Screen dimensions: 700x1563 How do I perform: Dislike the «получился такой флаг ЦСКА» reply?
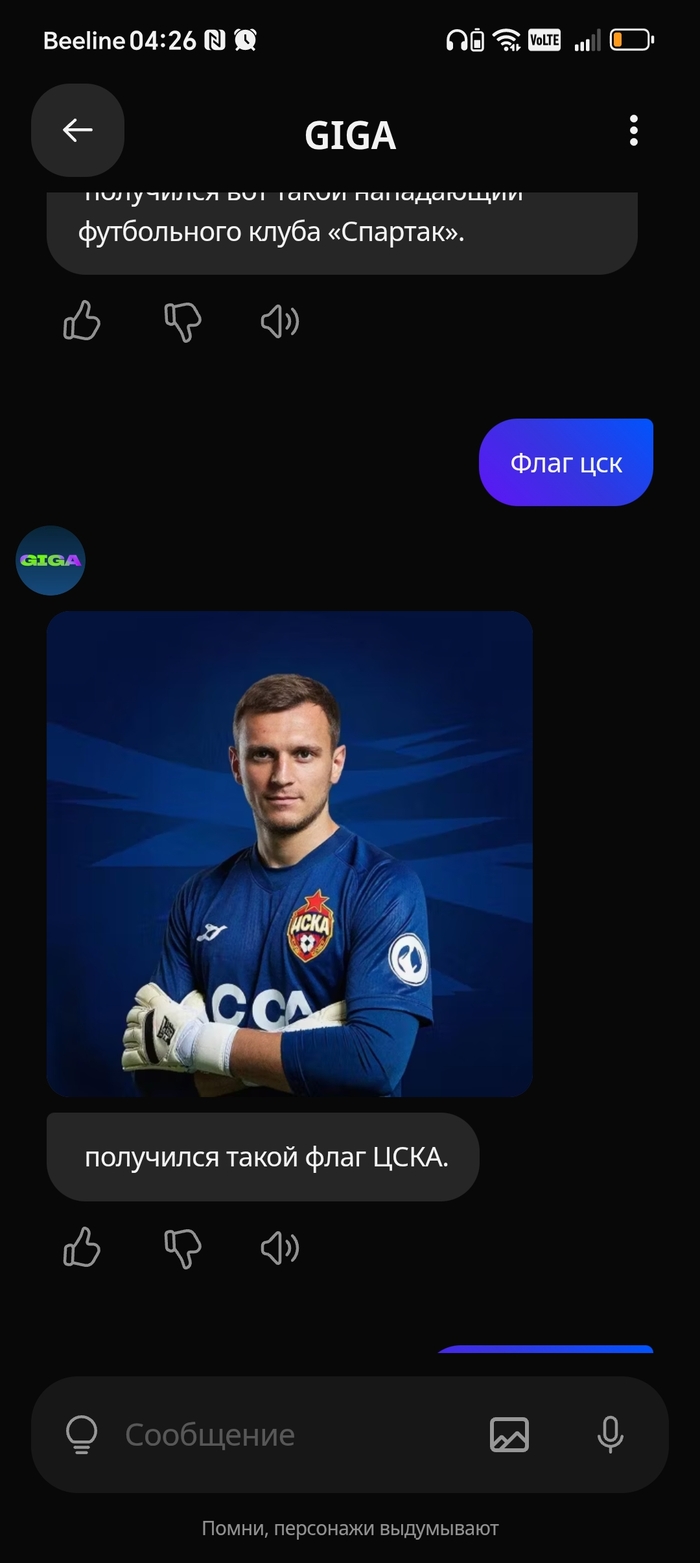pos(182,1248)
